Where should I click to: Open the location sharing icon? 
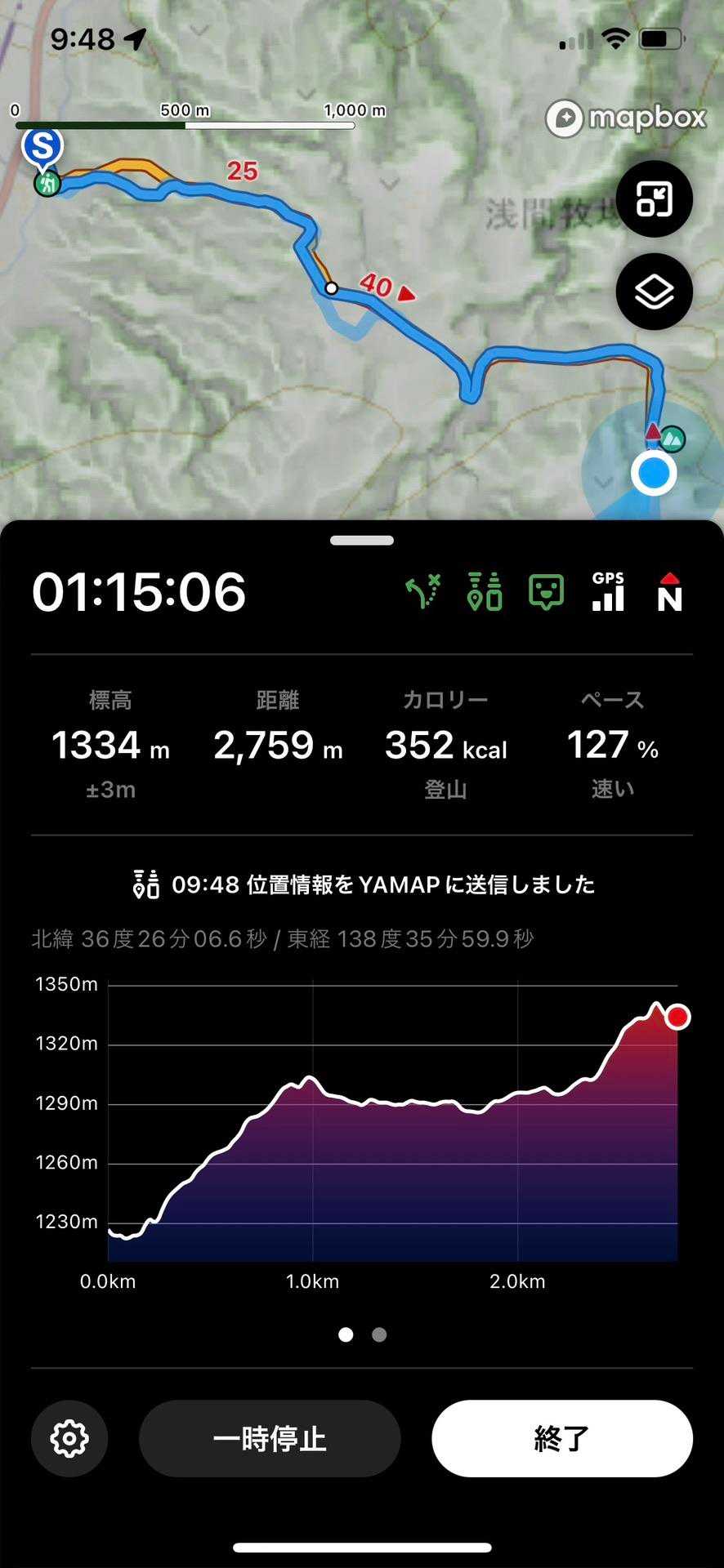[x=485, y=592]
